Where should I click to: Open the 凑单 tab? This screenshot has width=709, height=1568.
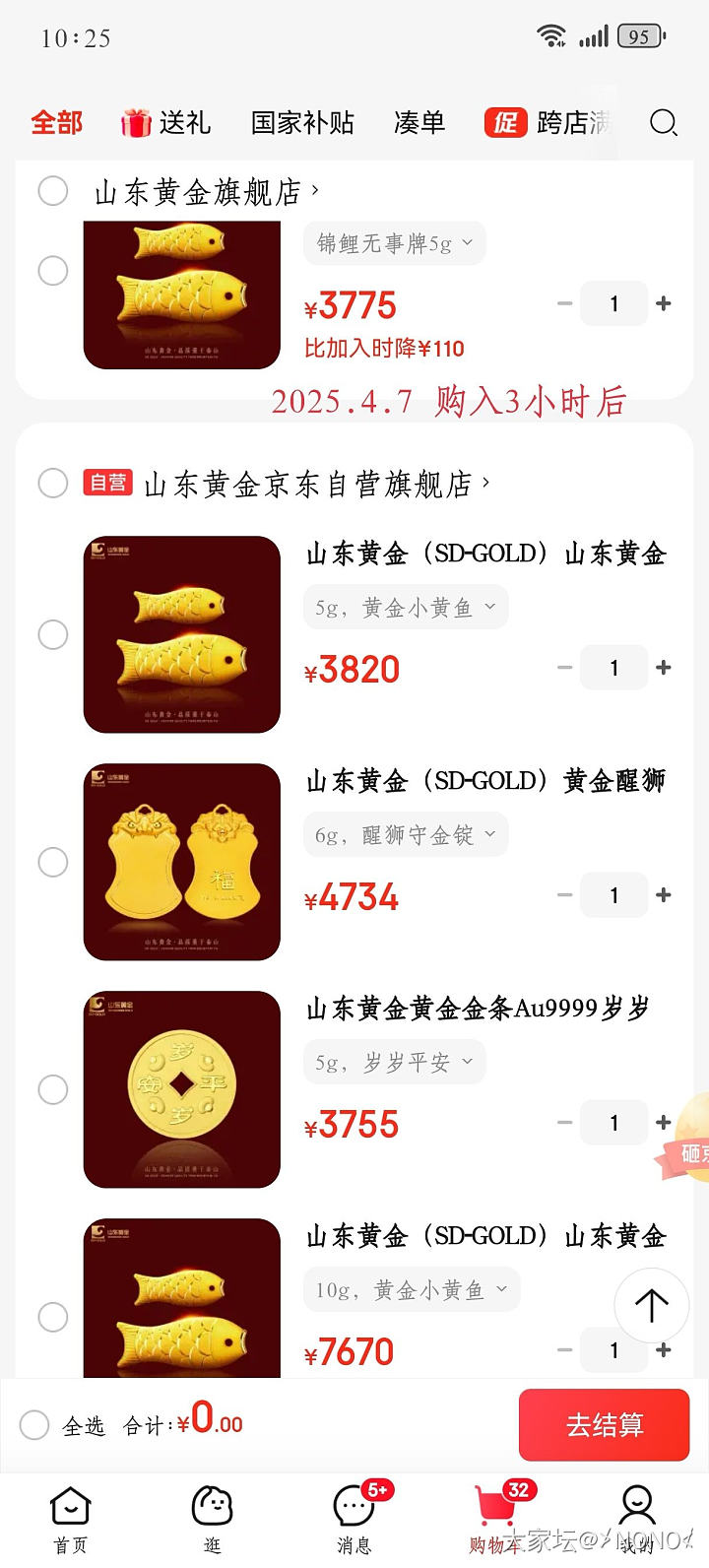point(419,123)
